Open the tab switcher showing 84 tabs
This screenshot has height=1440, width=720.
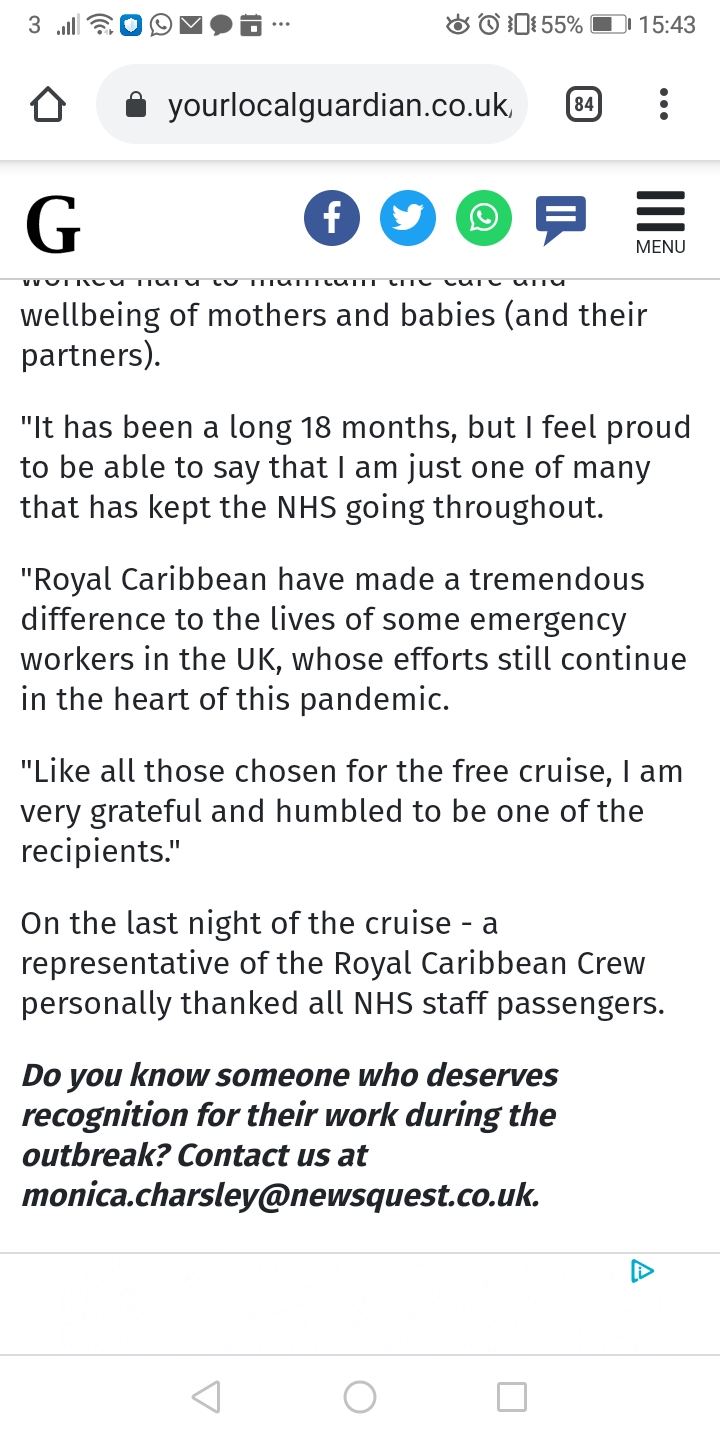584,104
